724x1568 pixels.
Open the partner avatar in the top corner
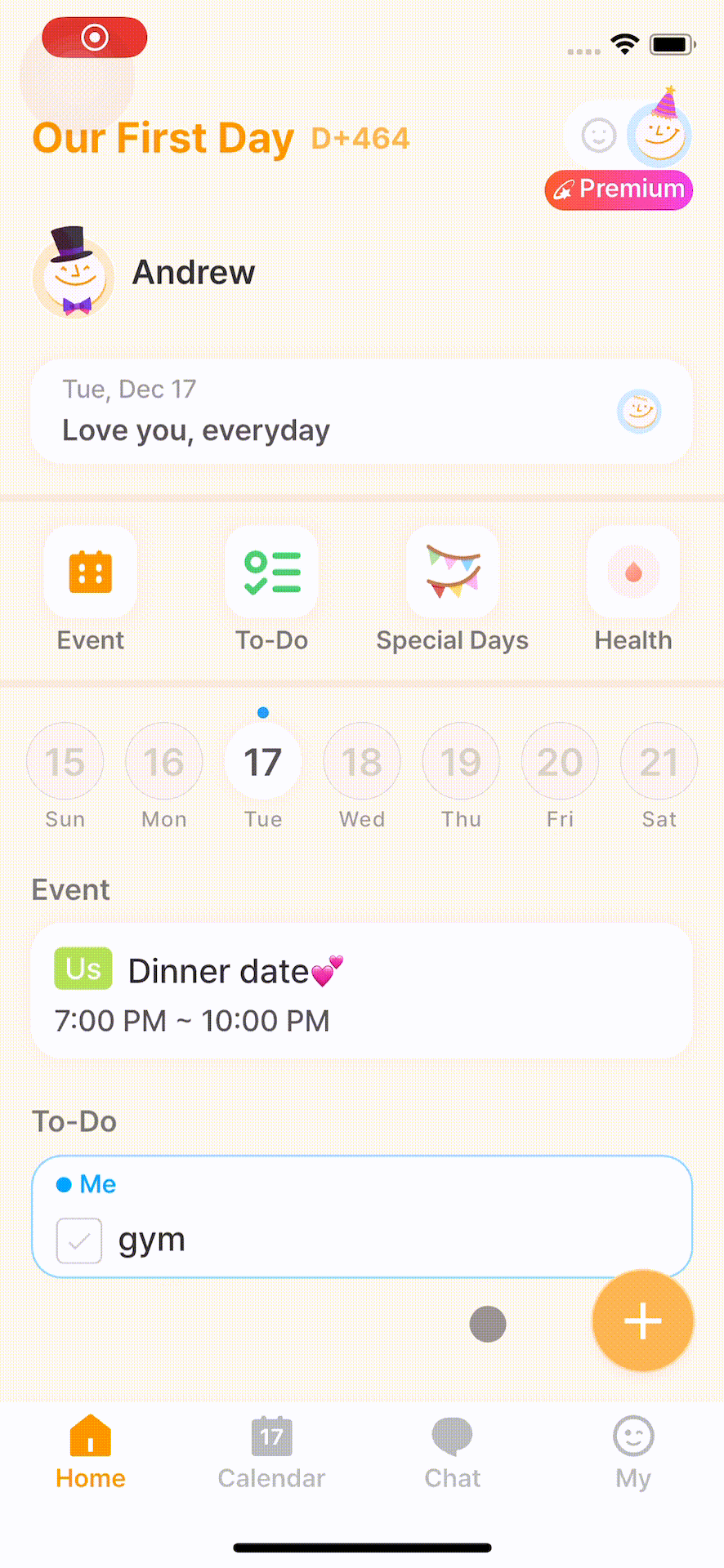click(659, 135)
